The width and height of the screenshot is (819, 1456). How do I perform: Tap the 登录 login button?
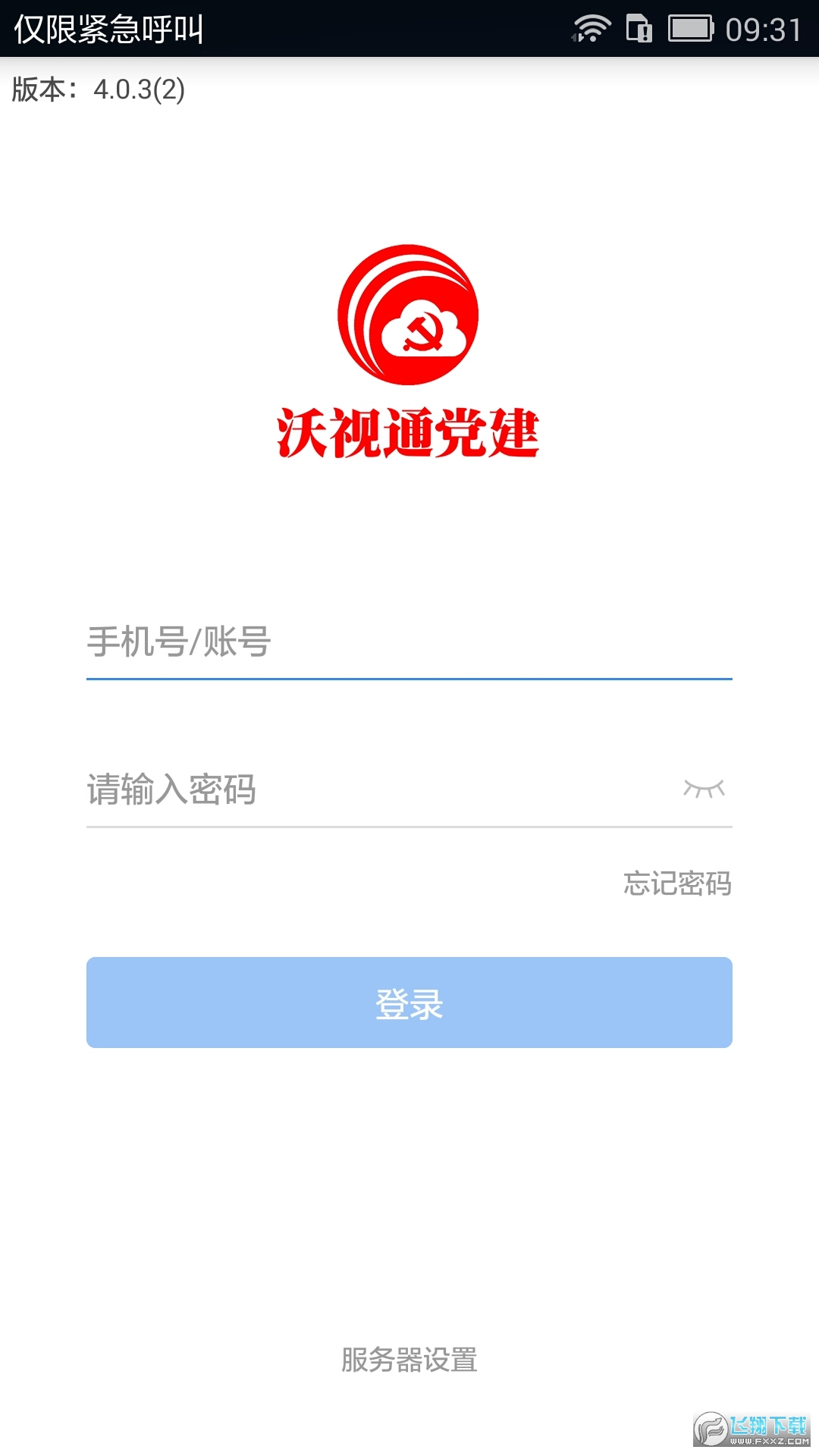pyautogui.click(x=409, y=1003)
